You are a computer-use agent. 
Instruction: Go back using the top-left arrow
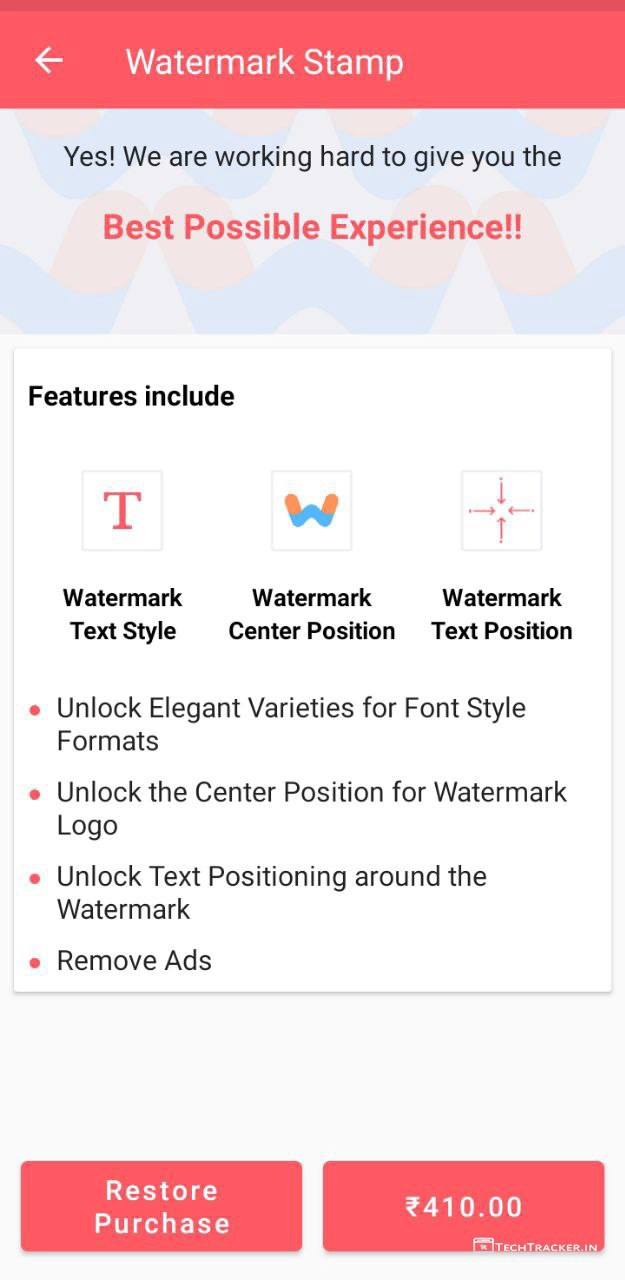49,61
